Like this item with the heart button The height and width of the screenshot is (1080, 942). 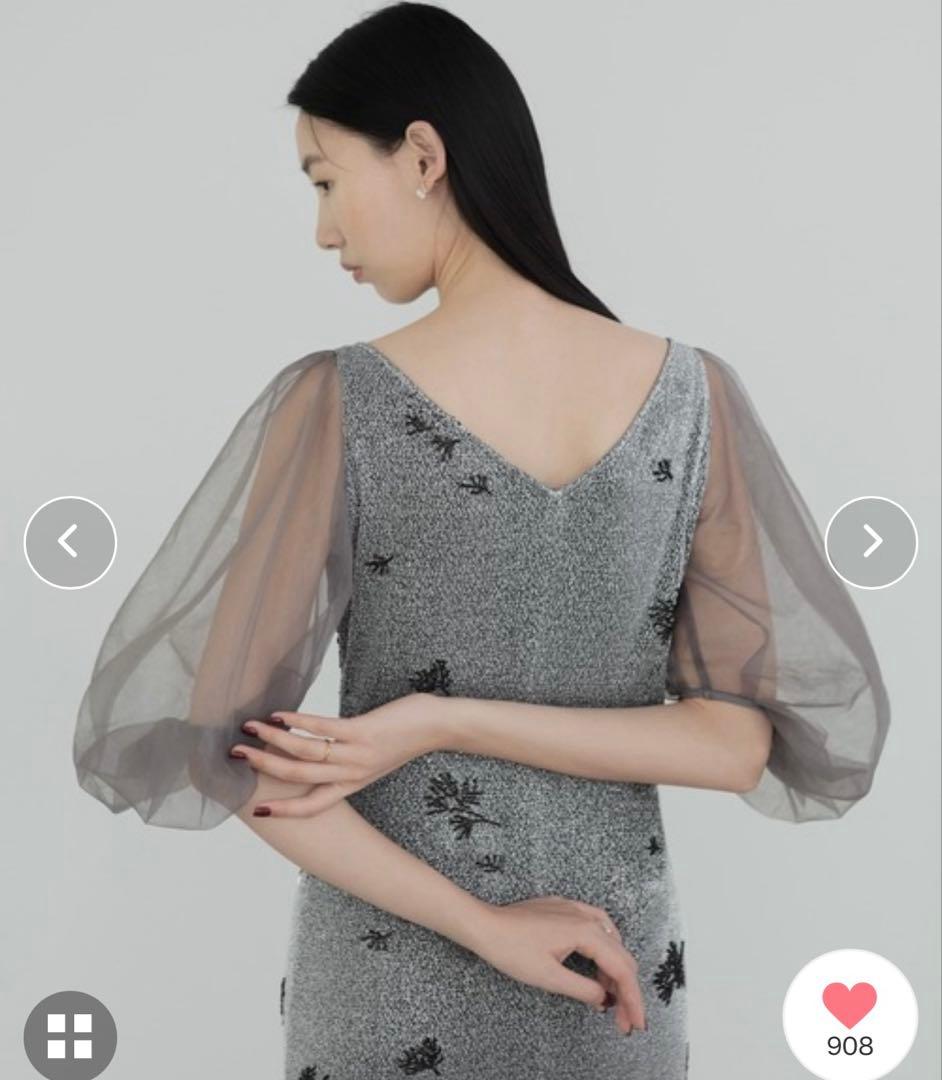click(x=849, y=1005)
